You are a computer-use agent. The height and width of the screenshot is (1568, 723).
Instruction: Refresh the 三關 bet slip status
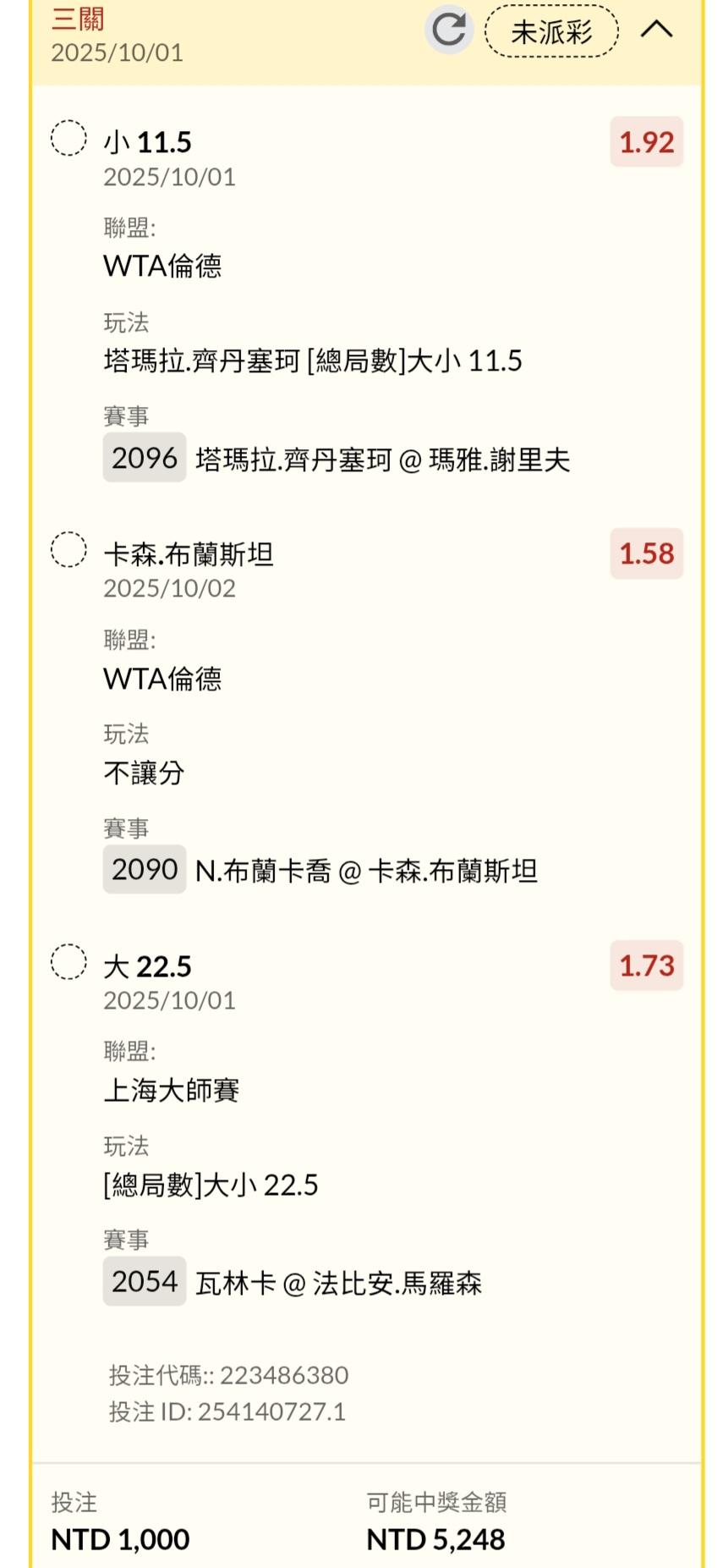448,30
